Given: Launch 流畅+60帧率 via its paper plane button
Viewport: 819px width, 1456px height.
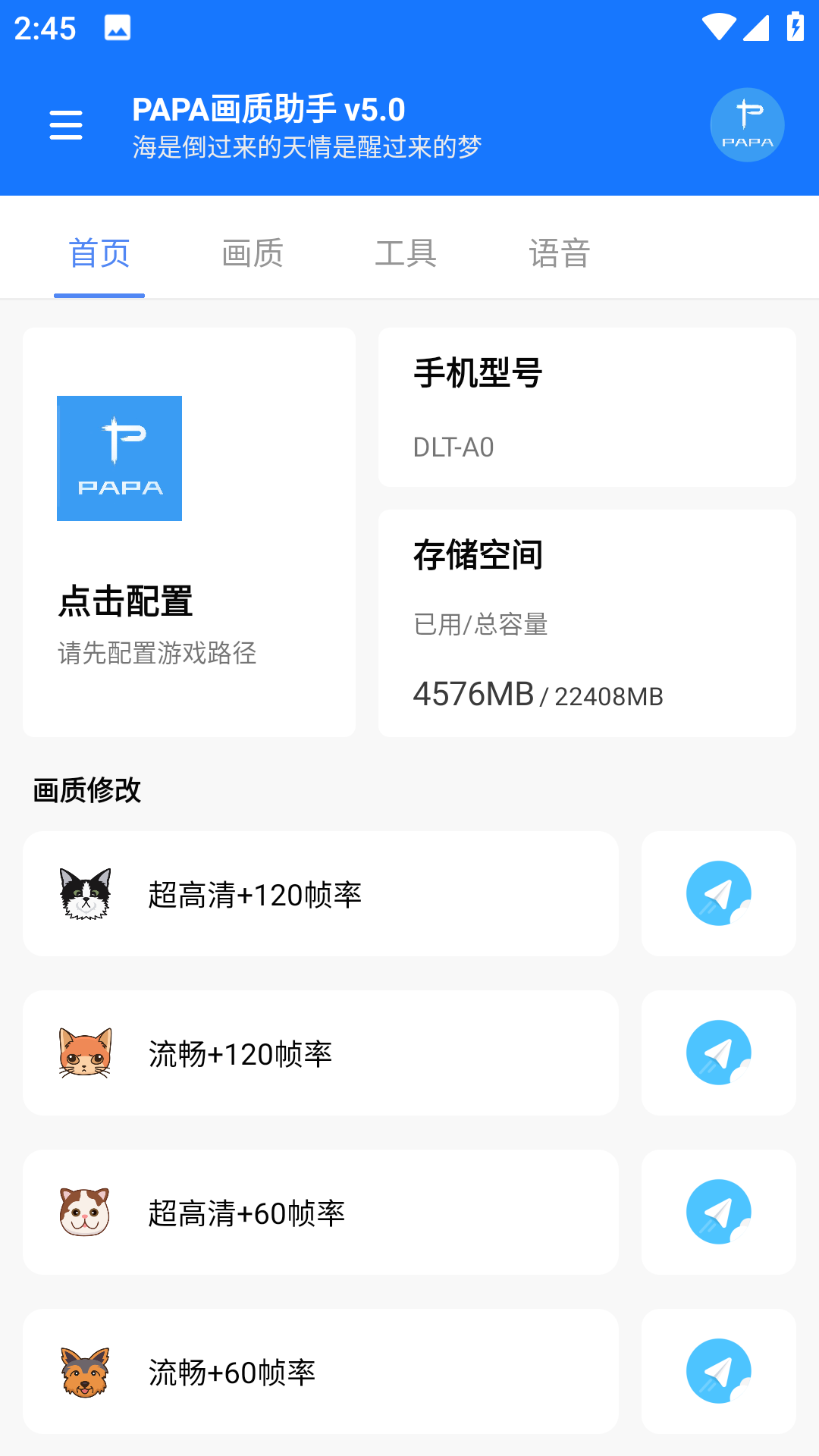Looking at the screenshot, I should (x=718, y=1371).
